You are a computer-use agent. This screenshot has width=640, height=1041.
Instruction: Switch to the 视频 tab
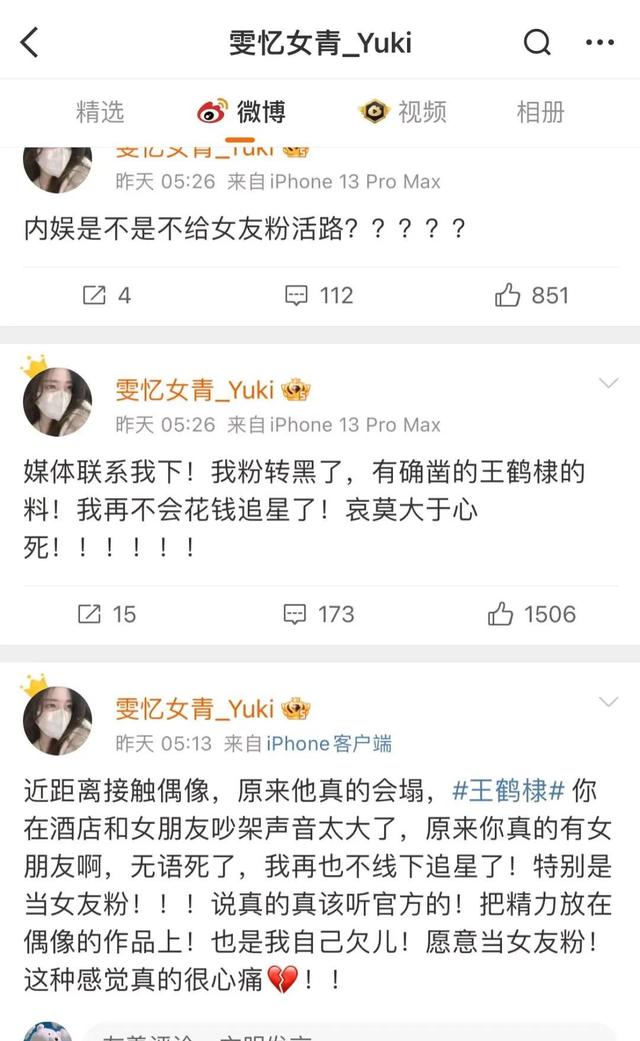(402, 111)
